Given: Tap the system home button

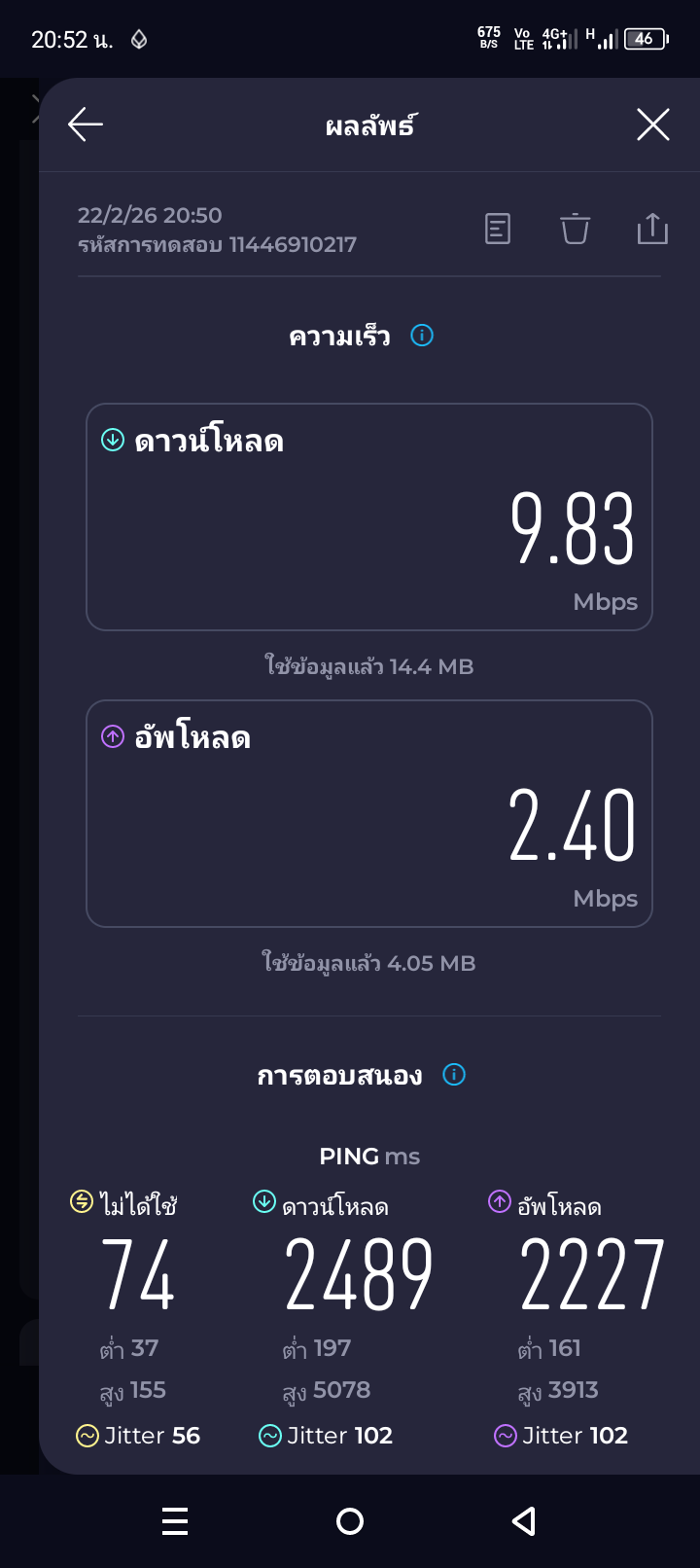Looking at the screenshot, I should pyautogui.click(x=350, y=1521).
